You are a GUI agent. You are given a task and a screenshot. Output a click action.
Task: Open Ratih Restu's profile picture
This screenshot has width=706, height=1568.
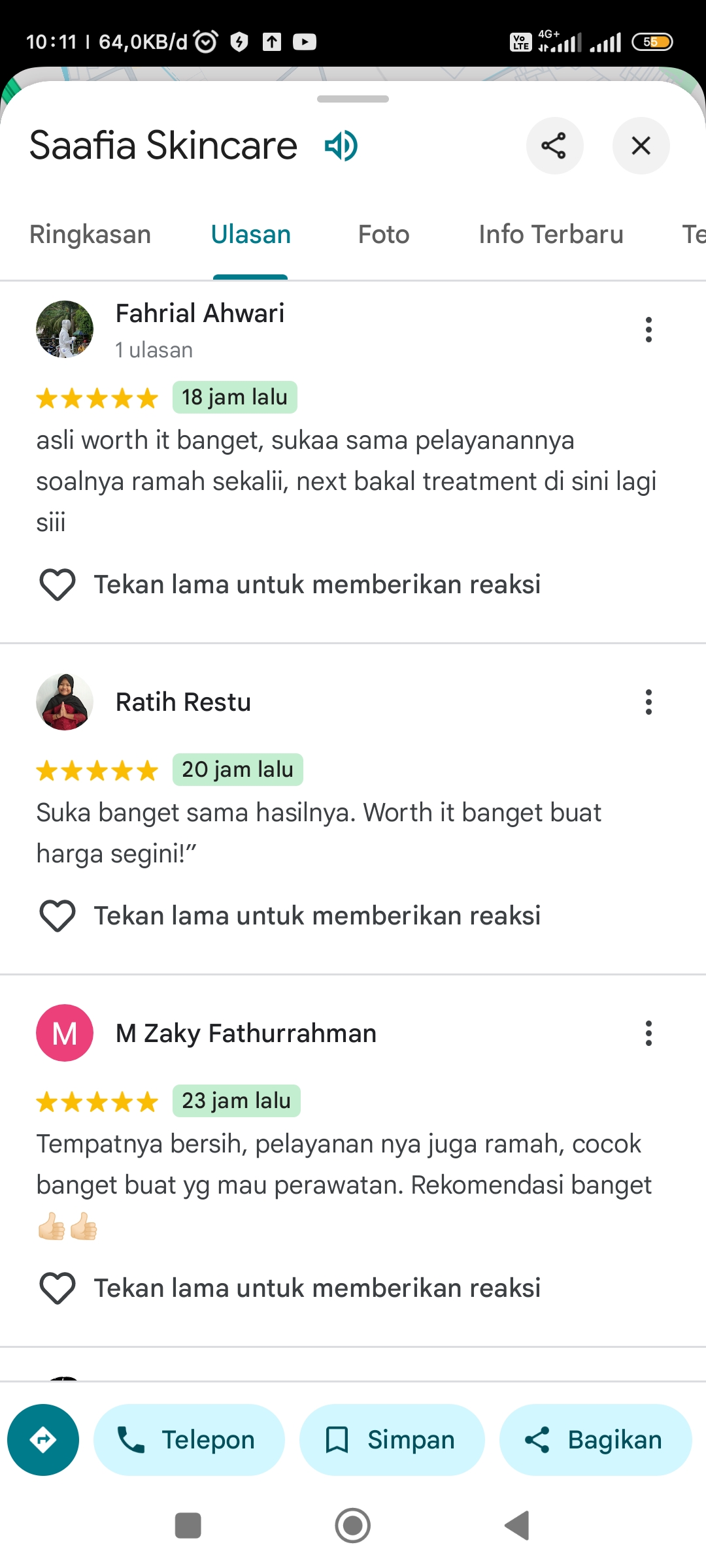(x=64, y=702)
